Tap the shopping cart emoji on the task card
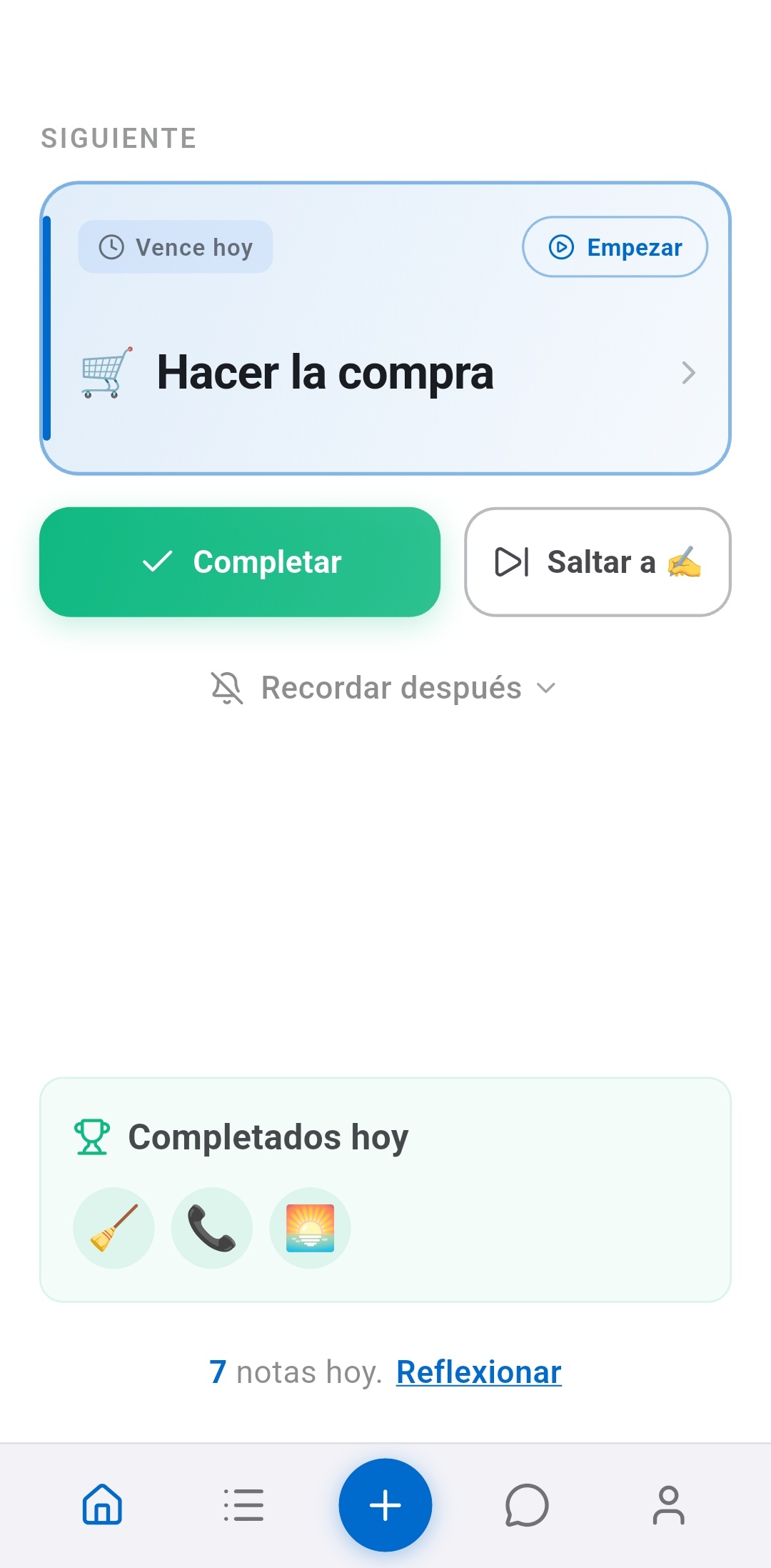771x1568 pixels. (106, 373)
